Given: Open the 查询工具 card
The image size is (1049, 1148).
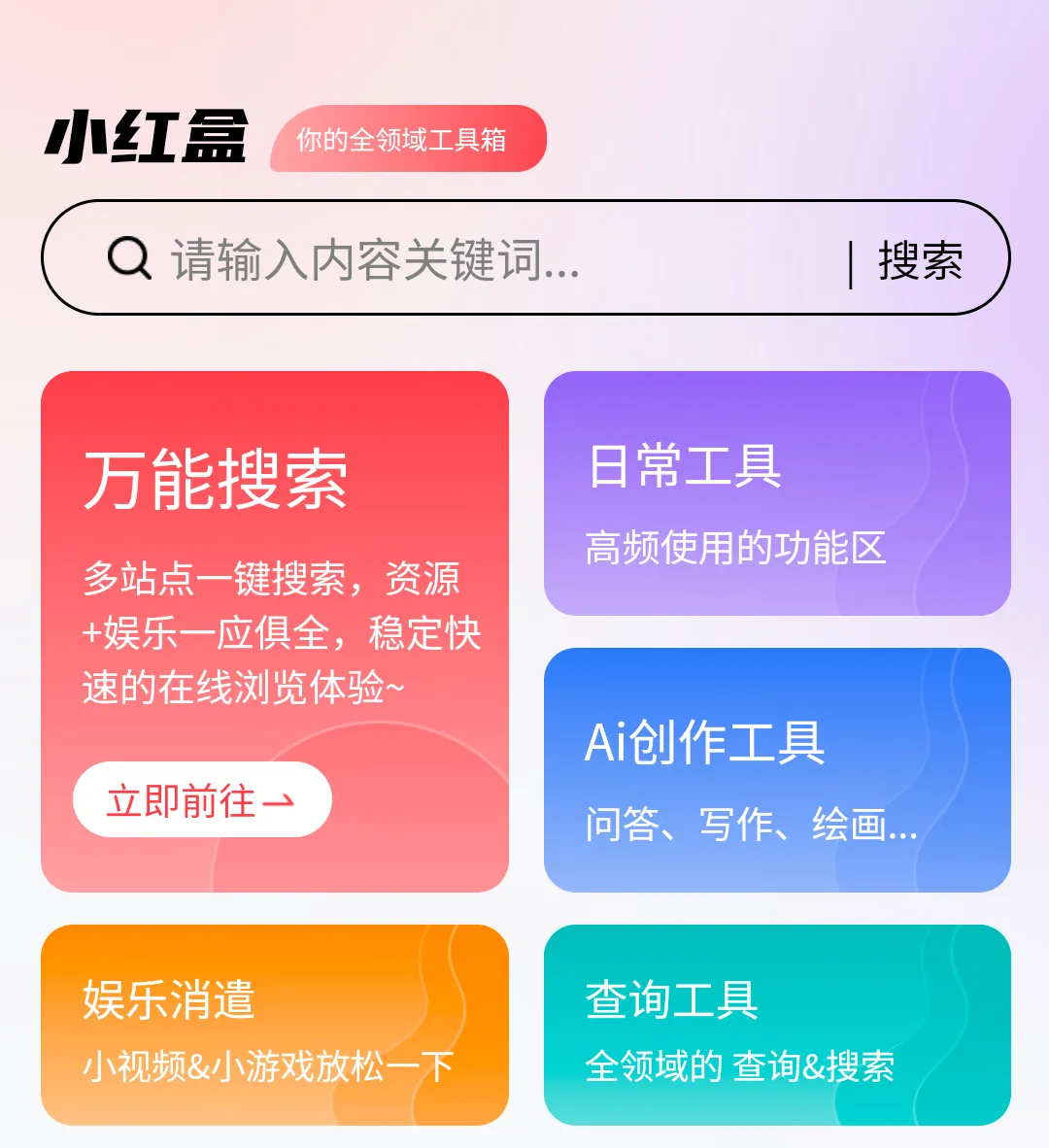Looking at the screenshot, I should 777,1025.
